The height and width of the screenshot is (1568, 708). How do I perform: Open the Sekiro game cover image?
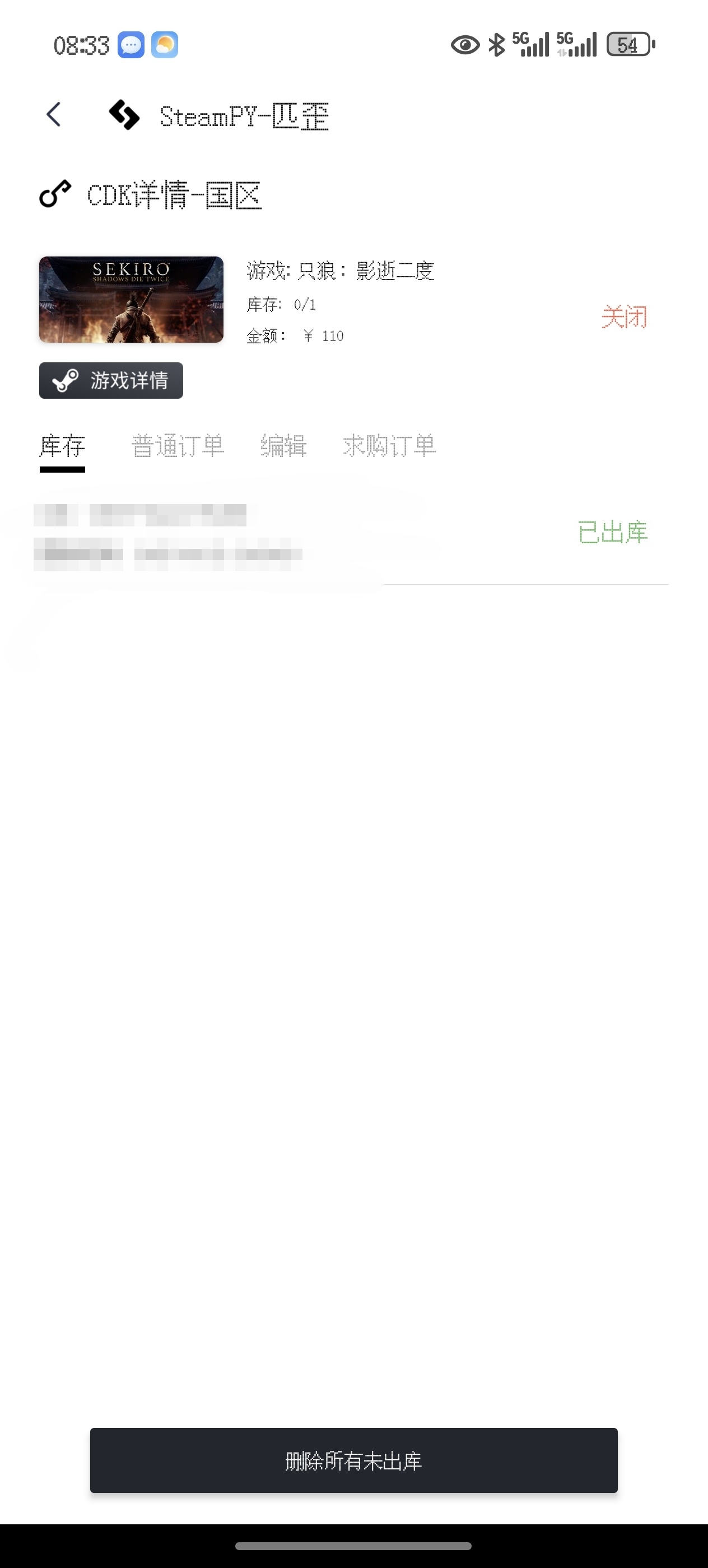tap(131, 300)
